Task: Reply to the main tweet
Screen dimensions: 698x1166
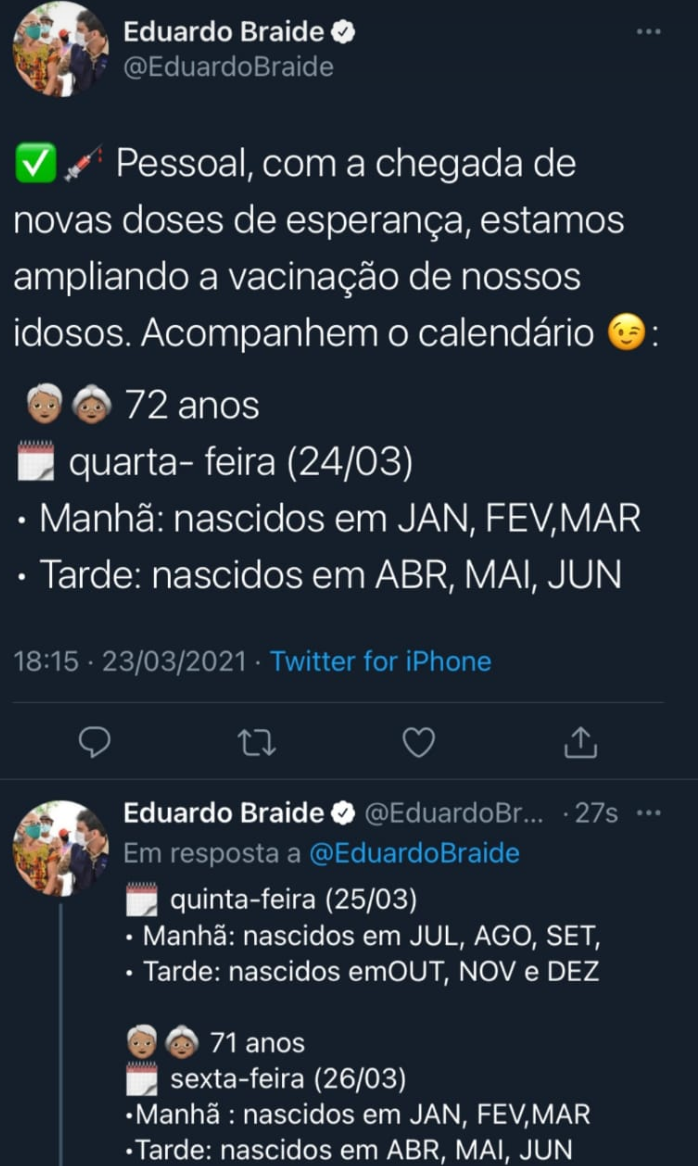Action: 94,742
